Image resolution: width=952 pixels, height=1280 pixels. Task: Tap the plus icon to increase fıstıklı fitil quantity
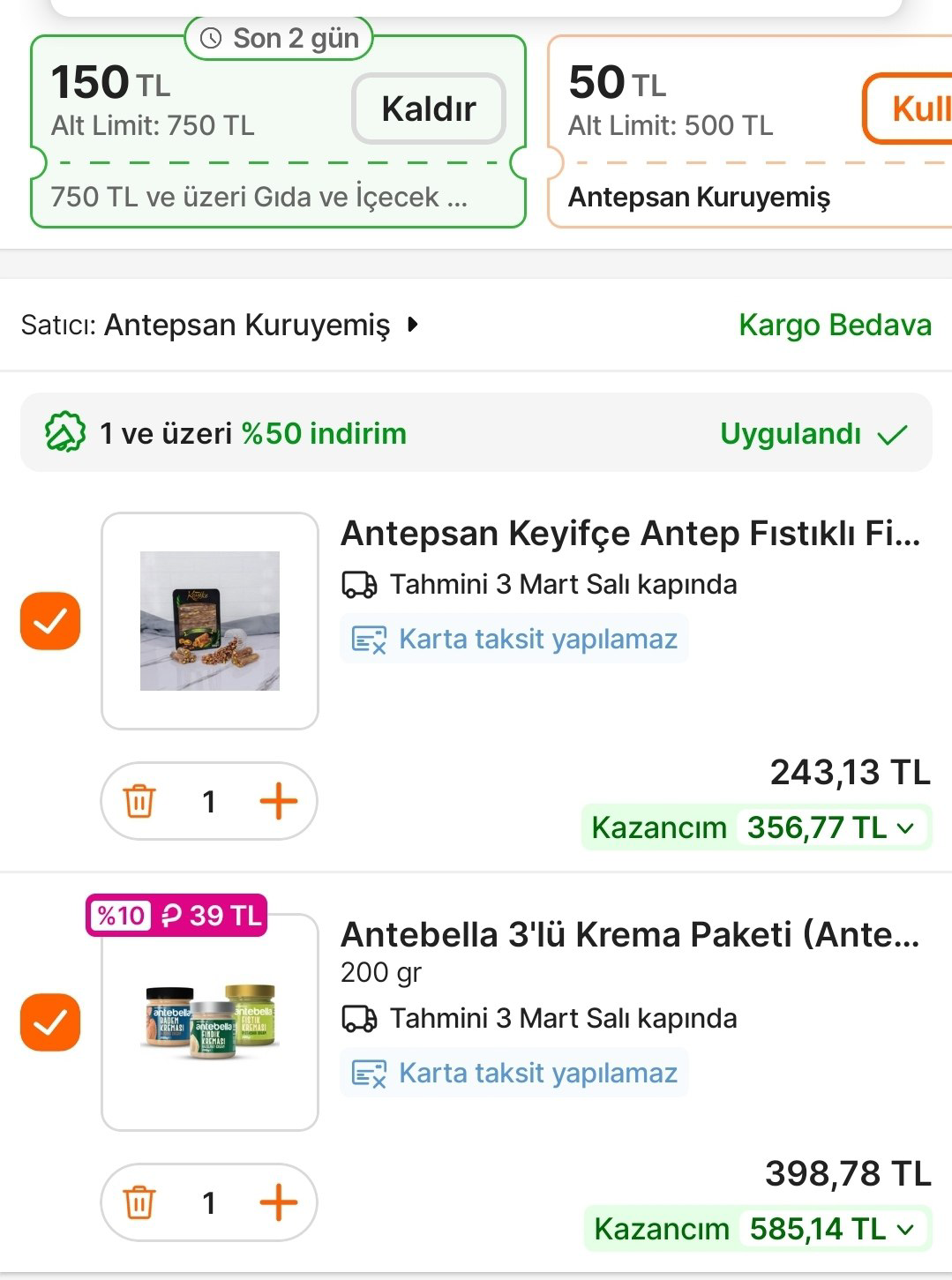(279, 801)
